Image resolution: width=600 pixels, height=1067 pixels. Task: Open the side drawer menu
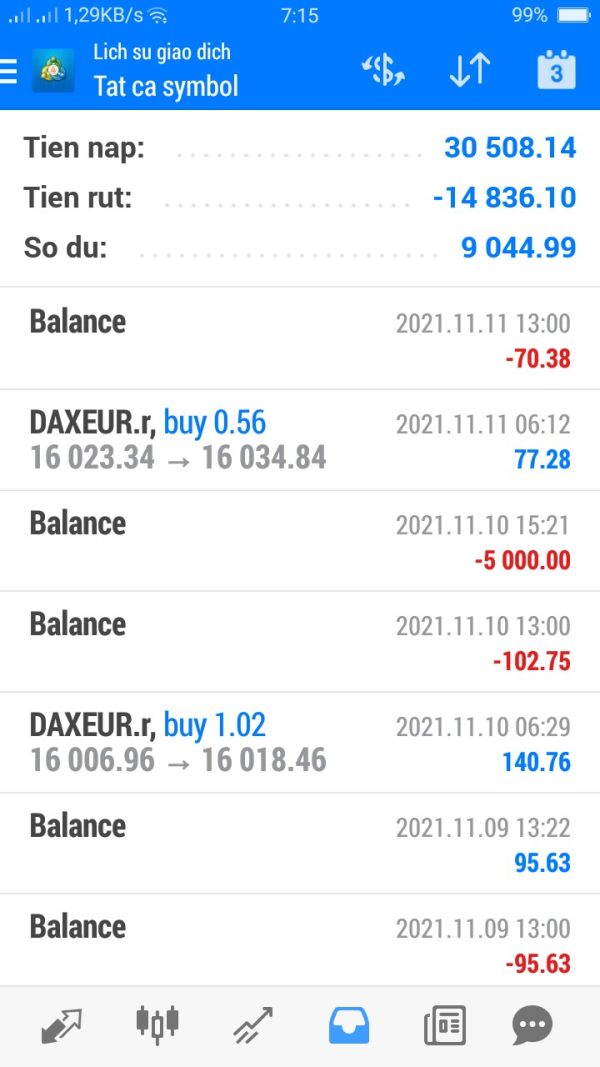(10, 71)
